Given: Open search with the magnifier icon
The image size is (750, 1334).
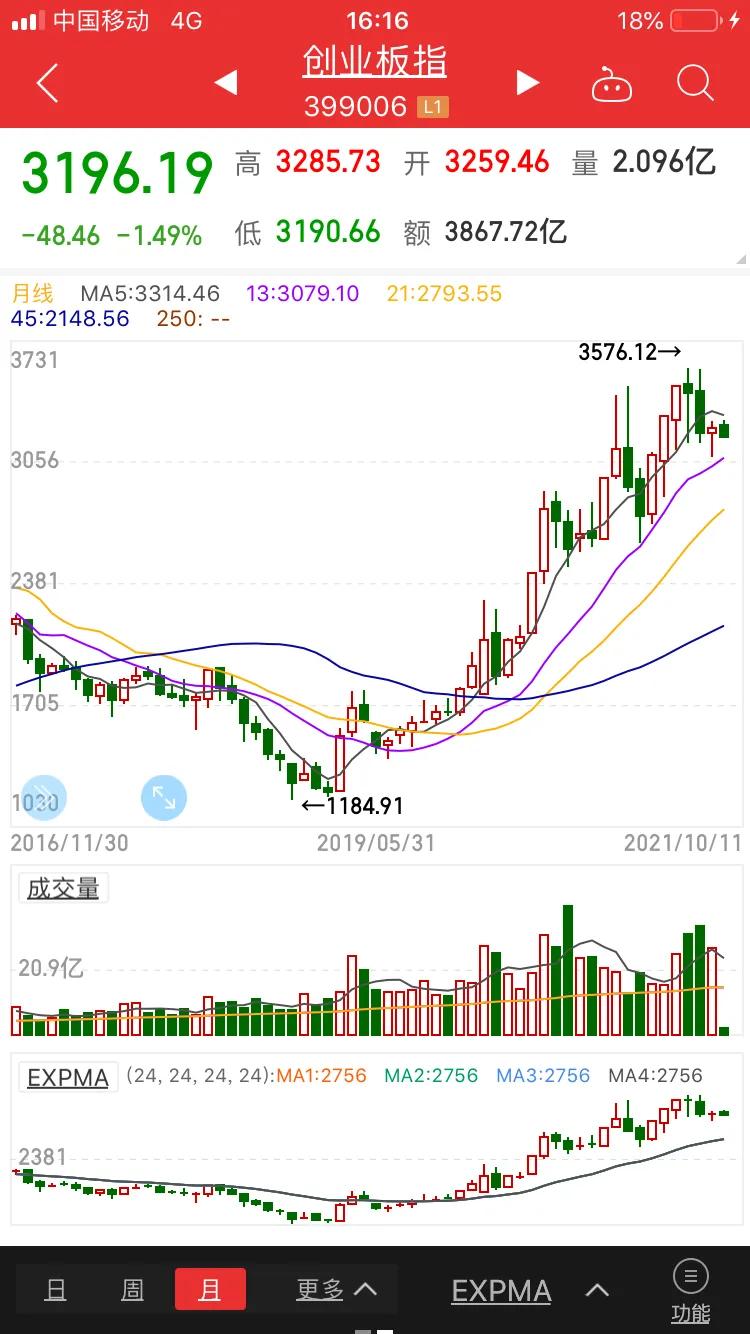Looking at the screenshot, I should tap(694, 84).
